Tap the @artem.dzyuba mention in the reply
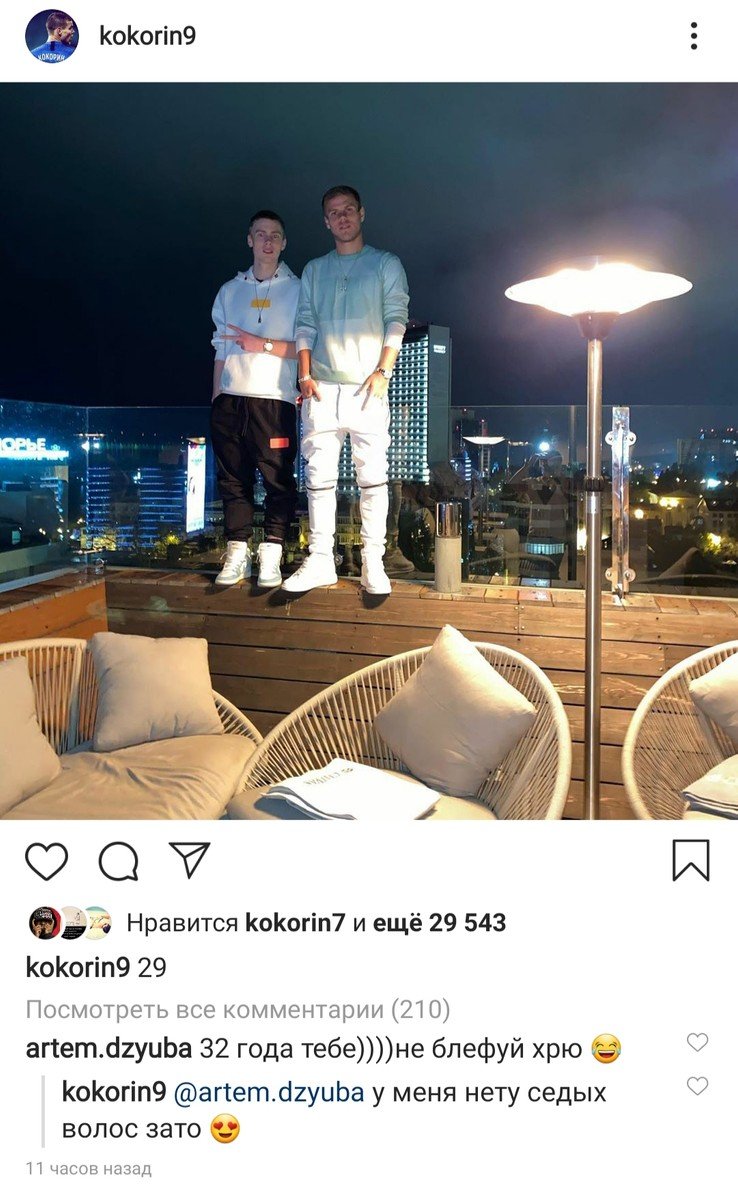This screenshot has height=1200, width=738. click(x=269, y=1093)
